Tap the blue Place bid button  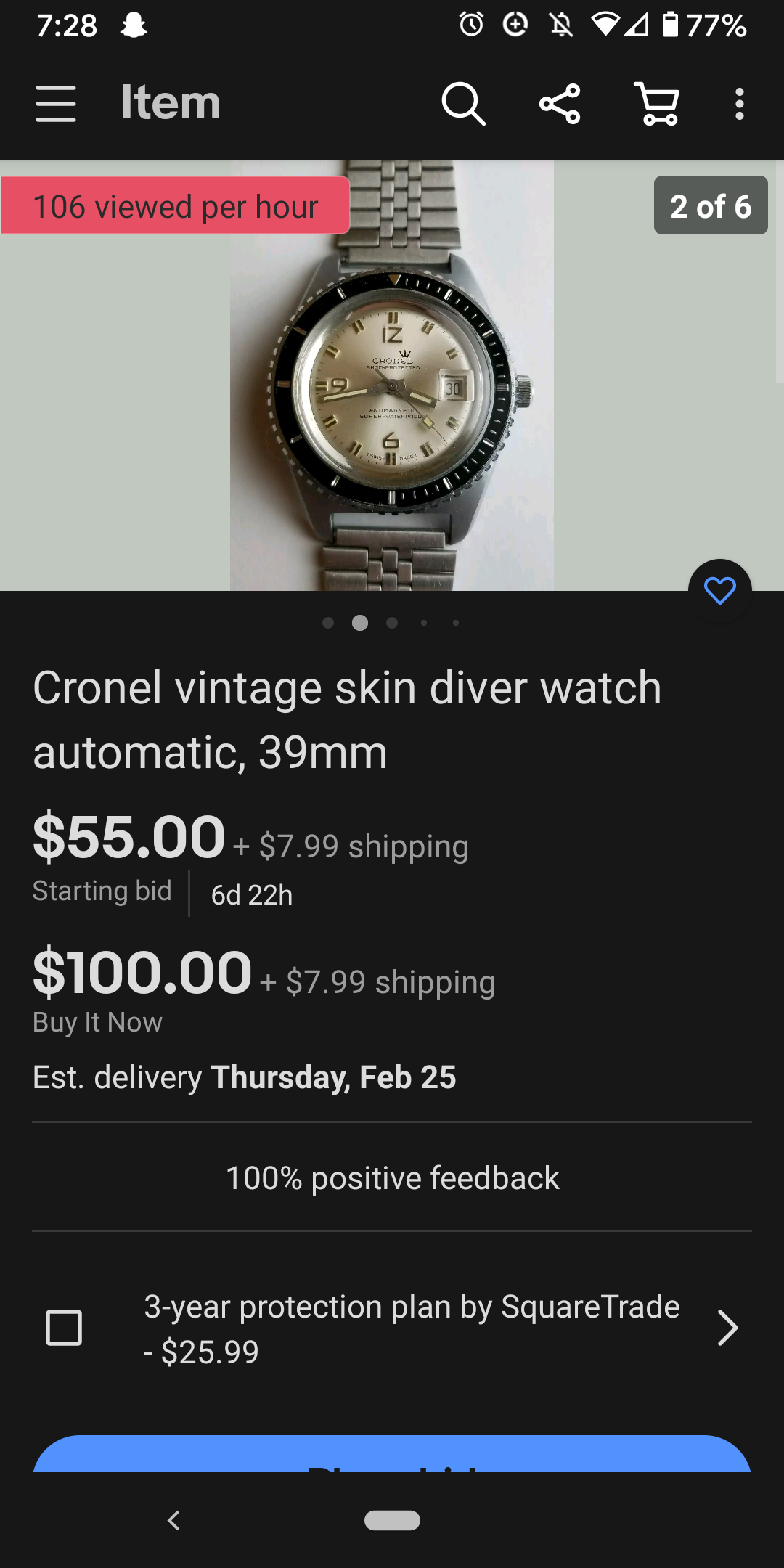click(x=392, y=1455)
